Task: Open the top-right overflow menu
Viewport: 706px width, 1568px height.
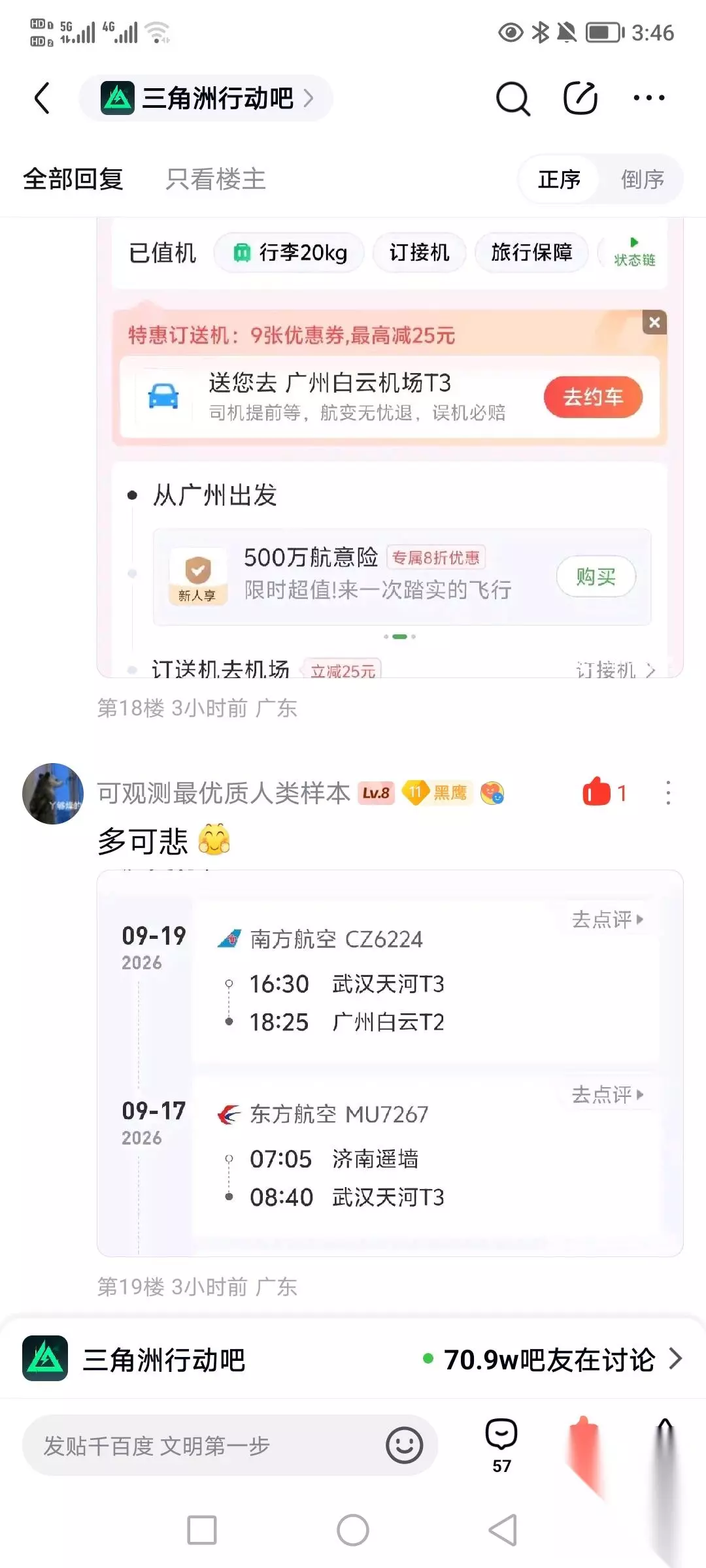Action: [x=648, y=99]
